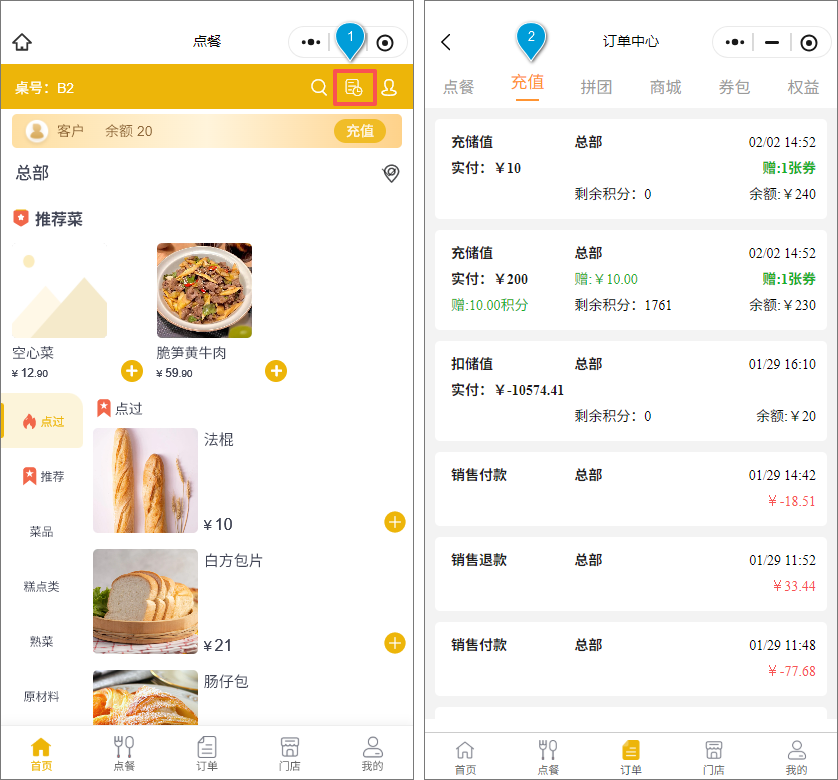This screenshot has width=838, height=780.
Task: Switch to the 拼团 tab
Action: tap(596, 87)
